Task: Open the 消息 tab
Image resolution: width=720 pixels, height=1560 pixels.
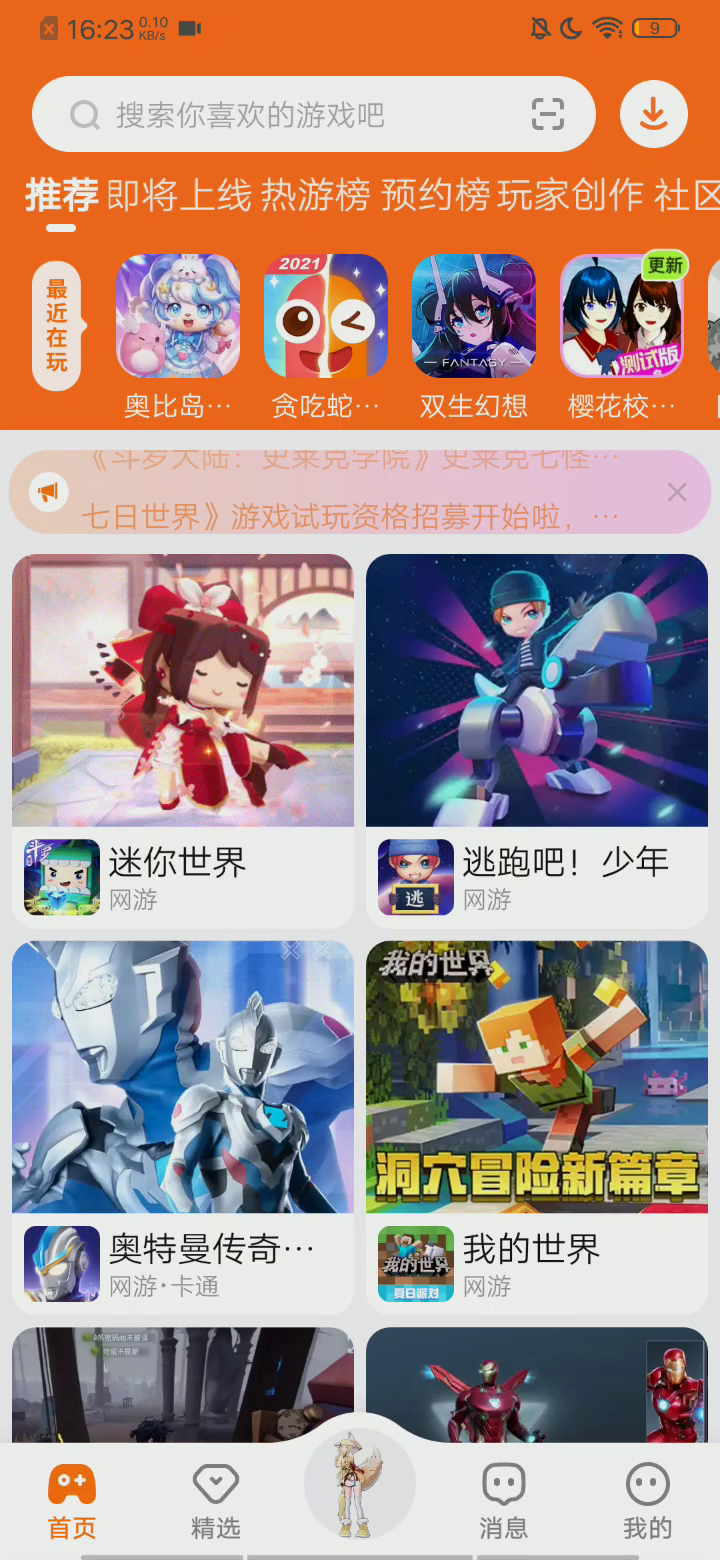Action: [x=503, y=1500]
